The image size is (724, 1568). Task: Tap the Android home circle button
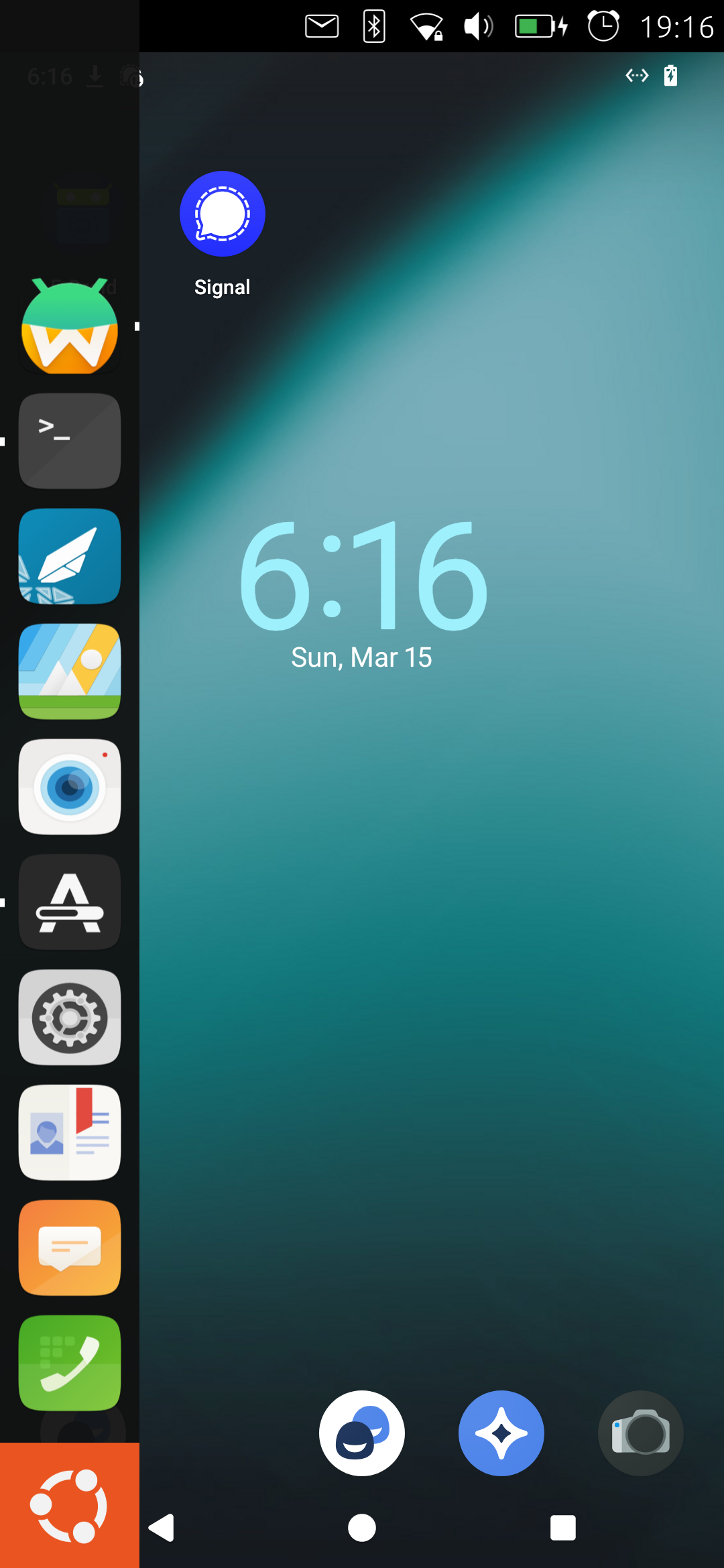point(362,1528)
